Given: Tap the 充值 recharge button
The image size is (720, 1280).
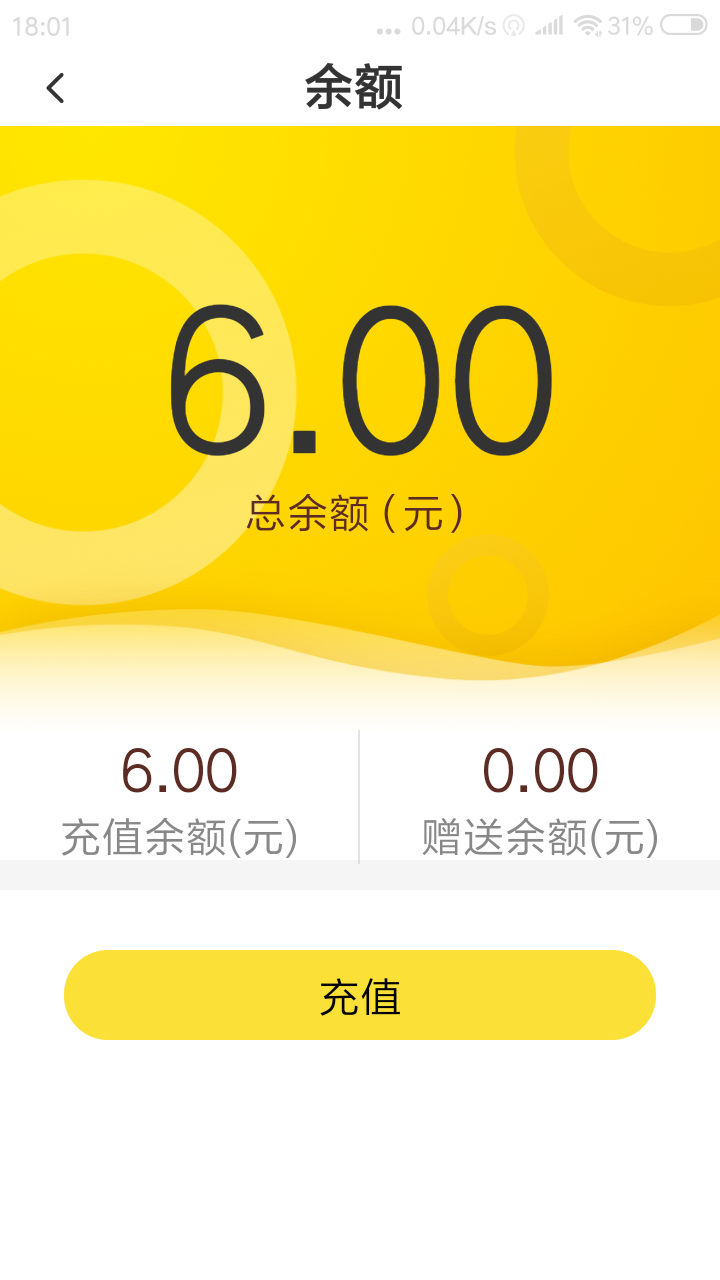Looking at the screenshot, I should pos(360,995).
